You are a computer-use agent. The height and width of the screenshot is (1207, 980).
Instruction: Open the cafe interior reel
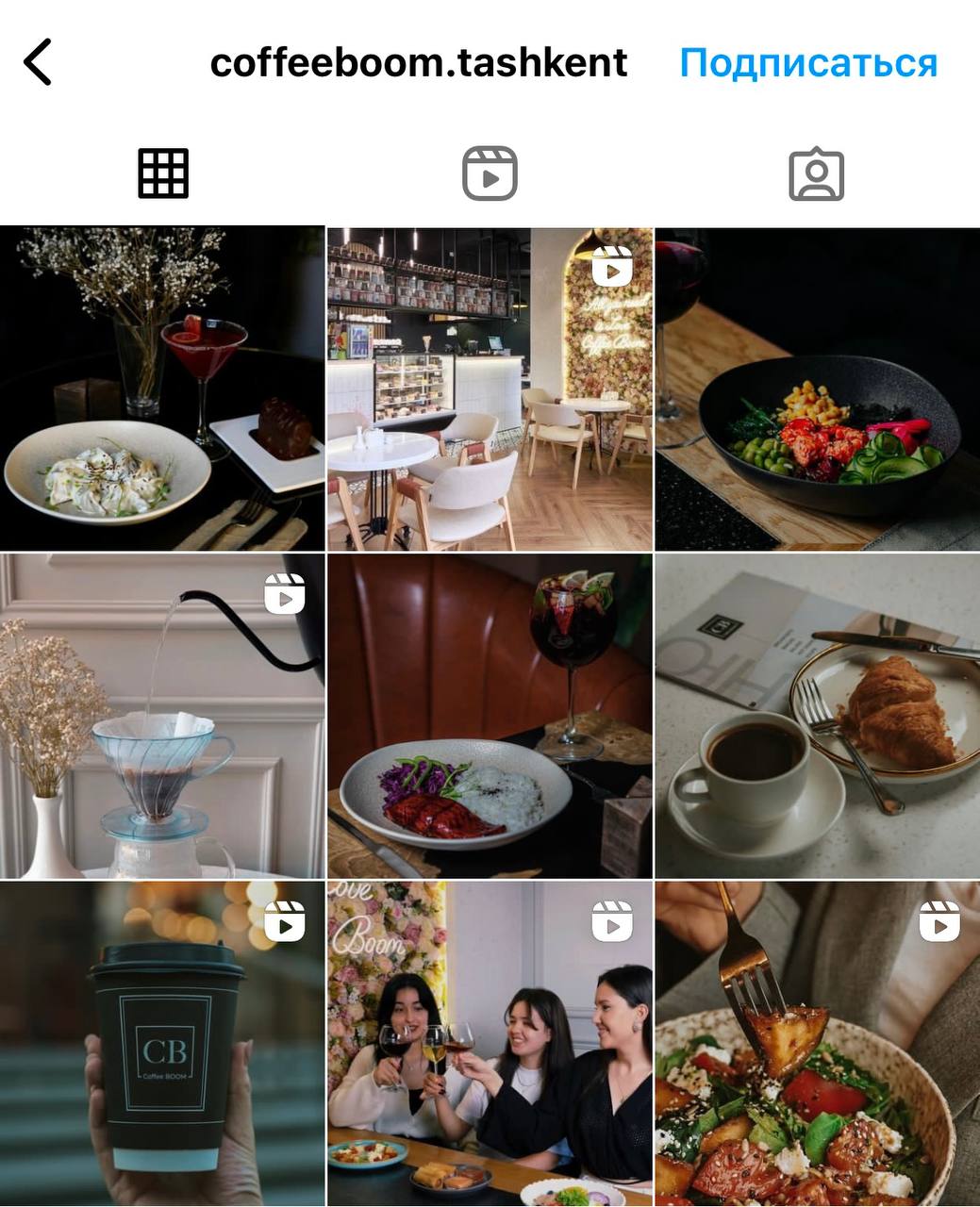490,389
